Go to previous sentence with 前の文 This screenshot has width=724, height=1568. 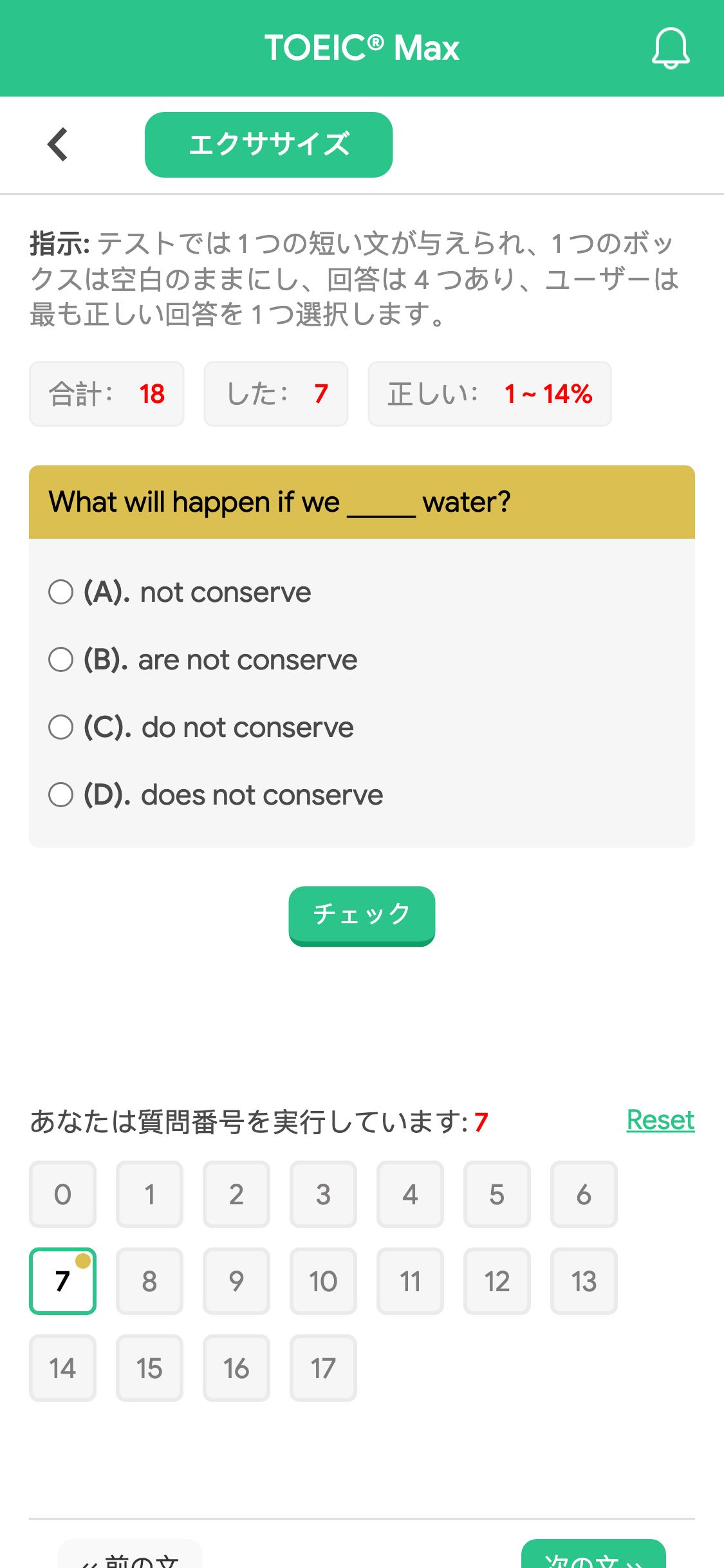point(130,1555)
